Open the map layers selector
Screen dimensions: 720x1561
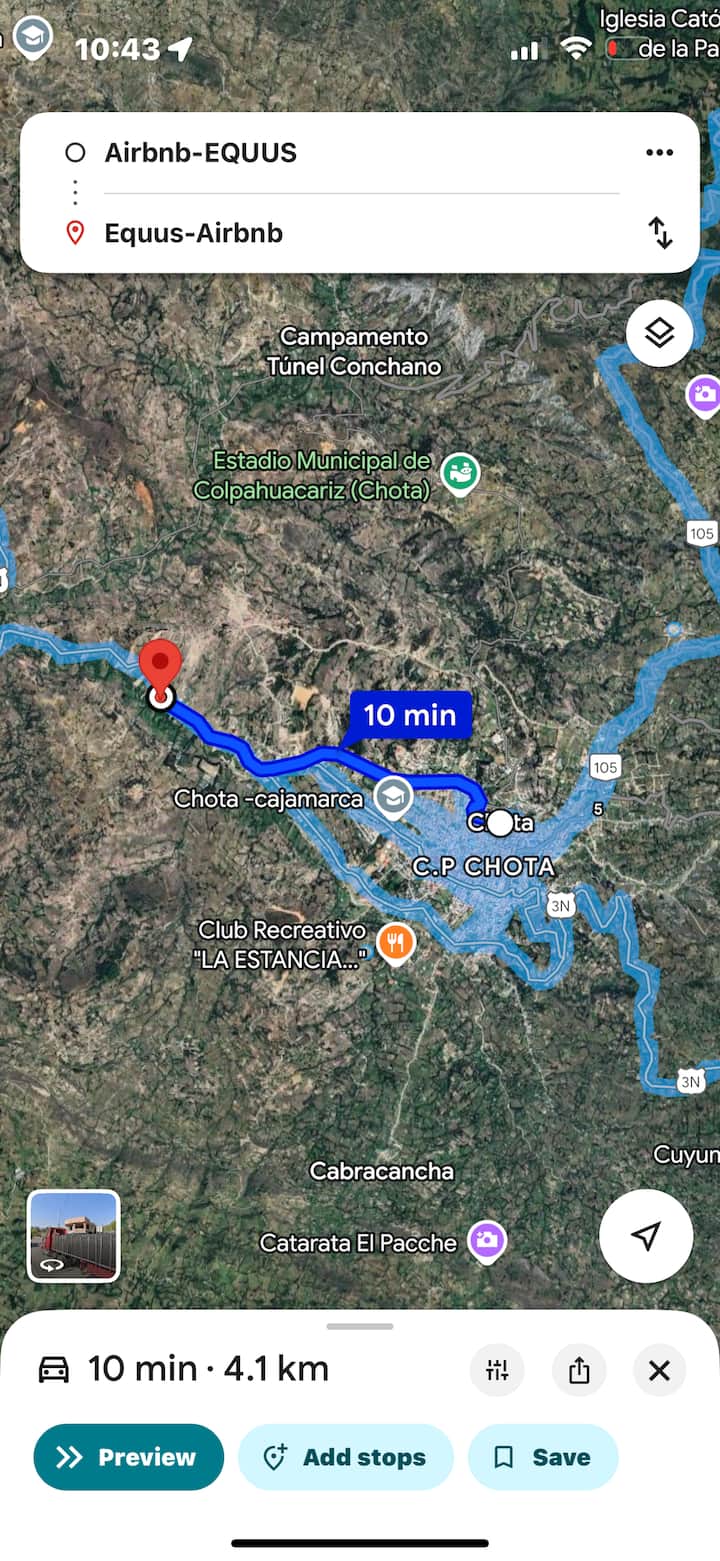click(x=660, y=333)
